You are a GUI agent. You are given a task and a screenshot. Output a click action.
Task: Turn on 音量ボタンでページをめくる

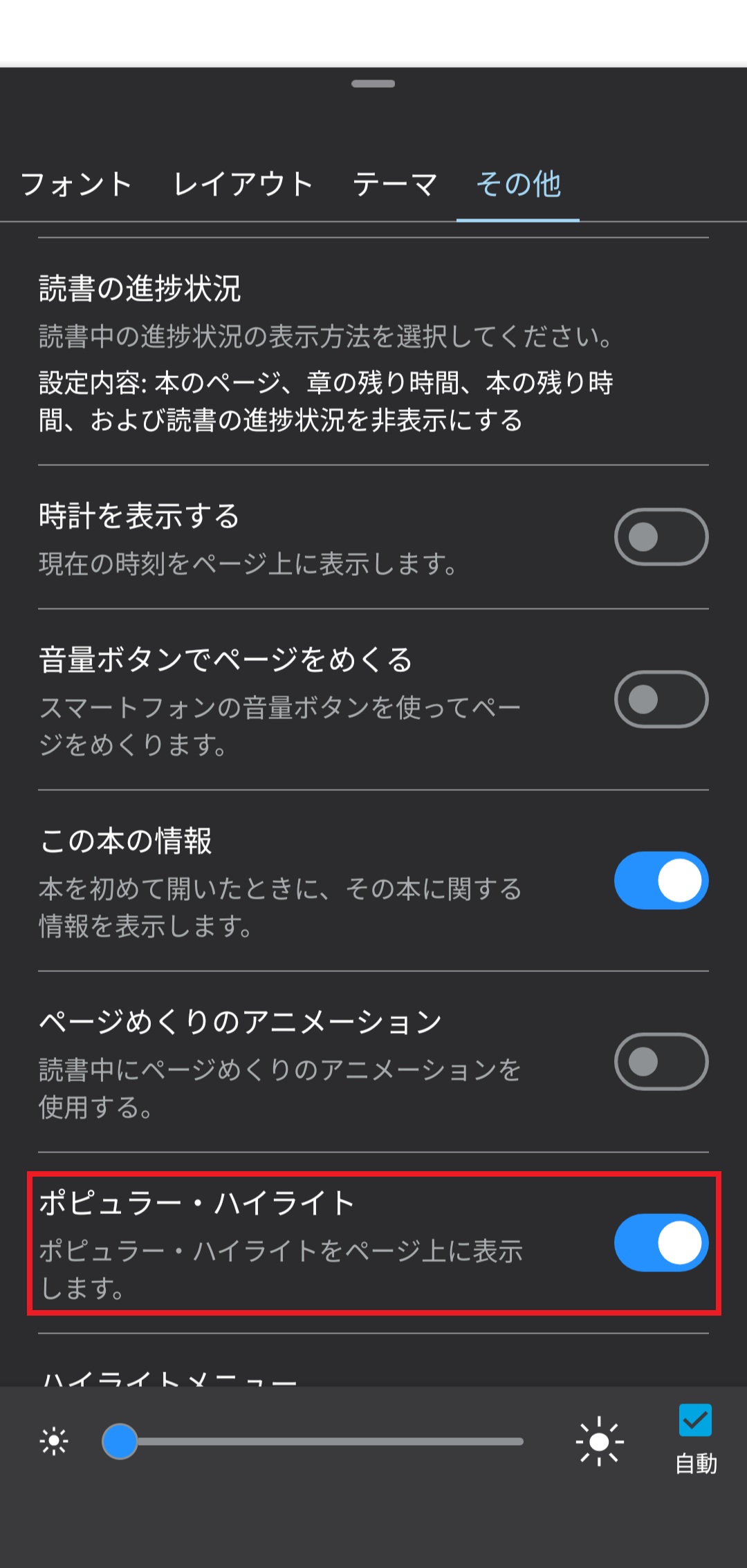[x=661, y=699]
